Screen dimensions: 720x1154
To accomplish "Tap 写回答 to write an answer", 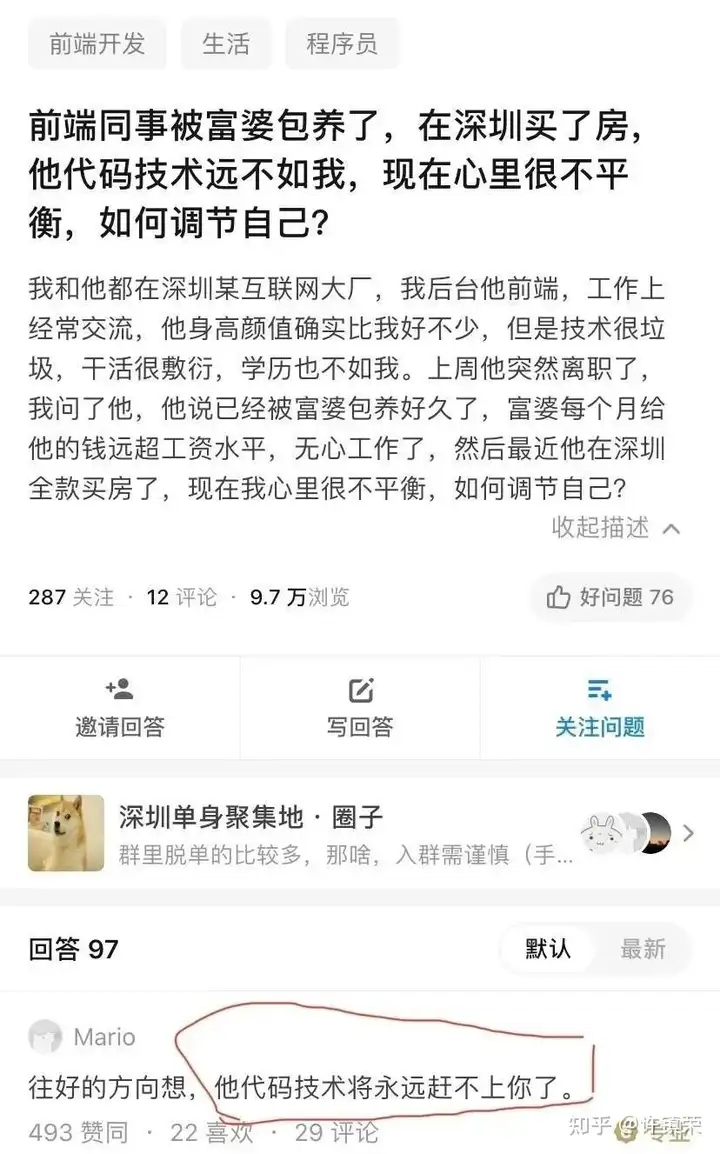I will click(360, 708).
